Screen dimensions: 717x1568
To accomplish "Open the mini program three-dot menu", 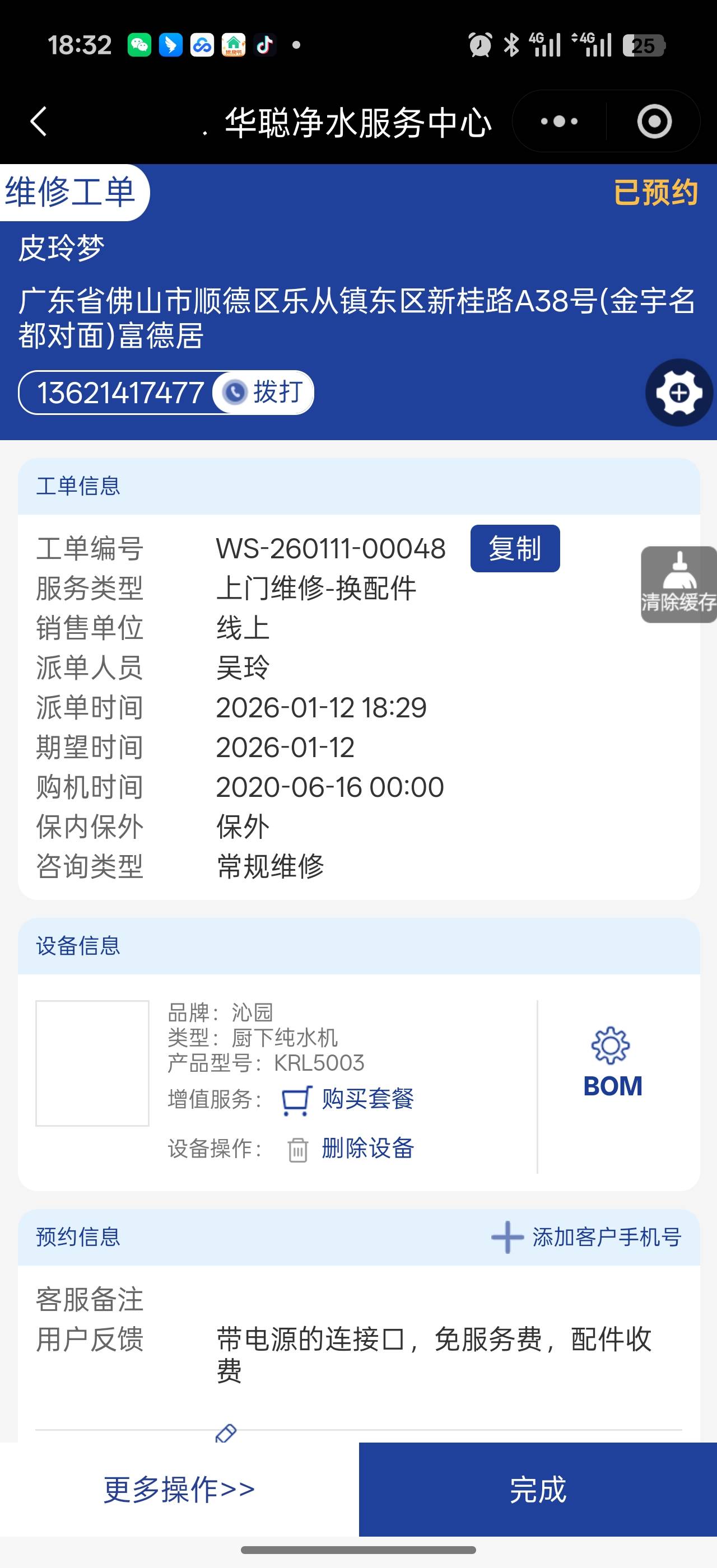I will 560,121.
